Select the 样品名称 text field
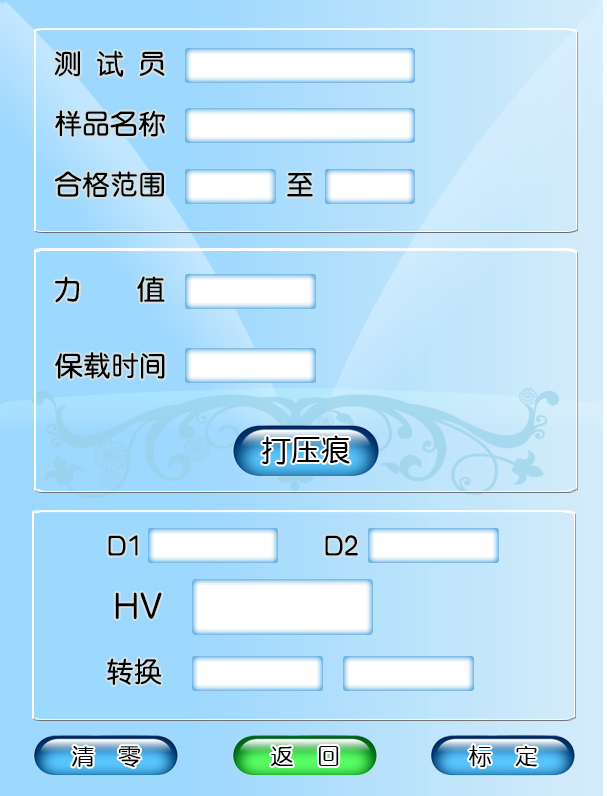 (299, 126)
